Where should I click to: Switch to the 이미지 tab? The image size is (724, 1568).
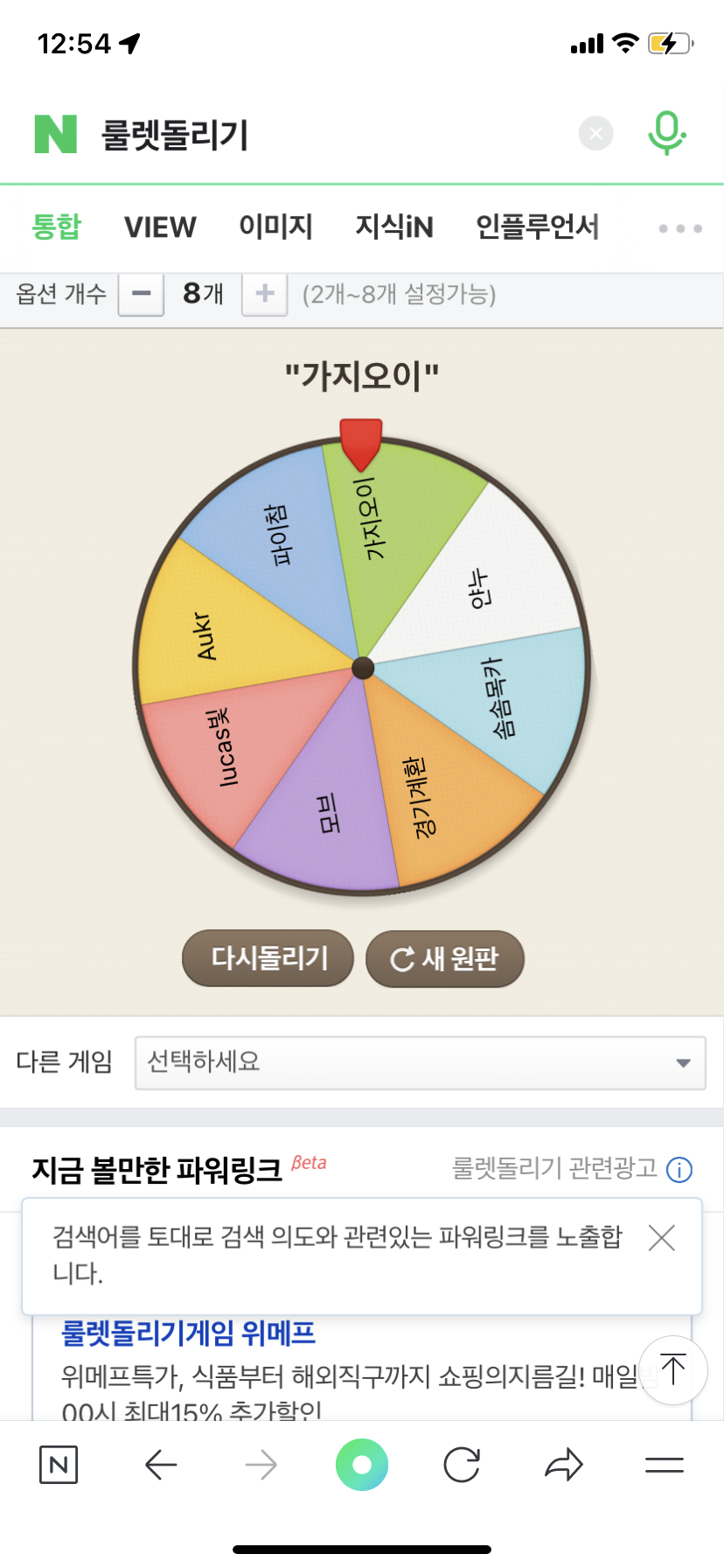[275, 227]
